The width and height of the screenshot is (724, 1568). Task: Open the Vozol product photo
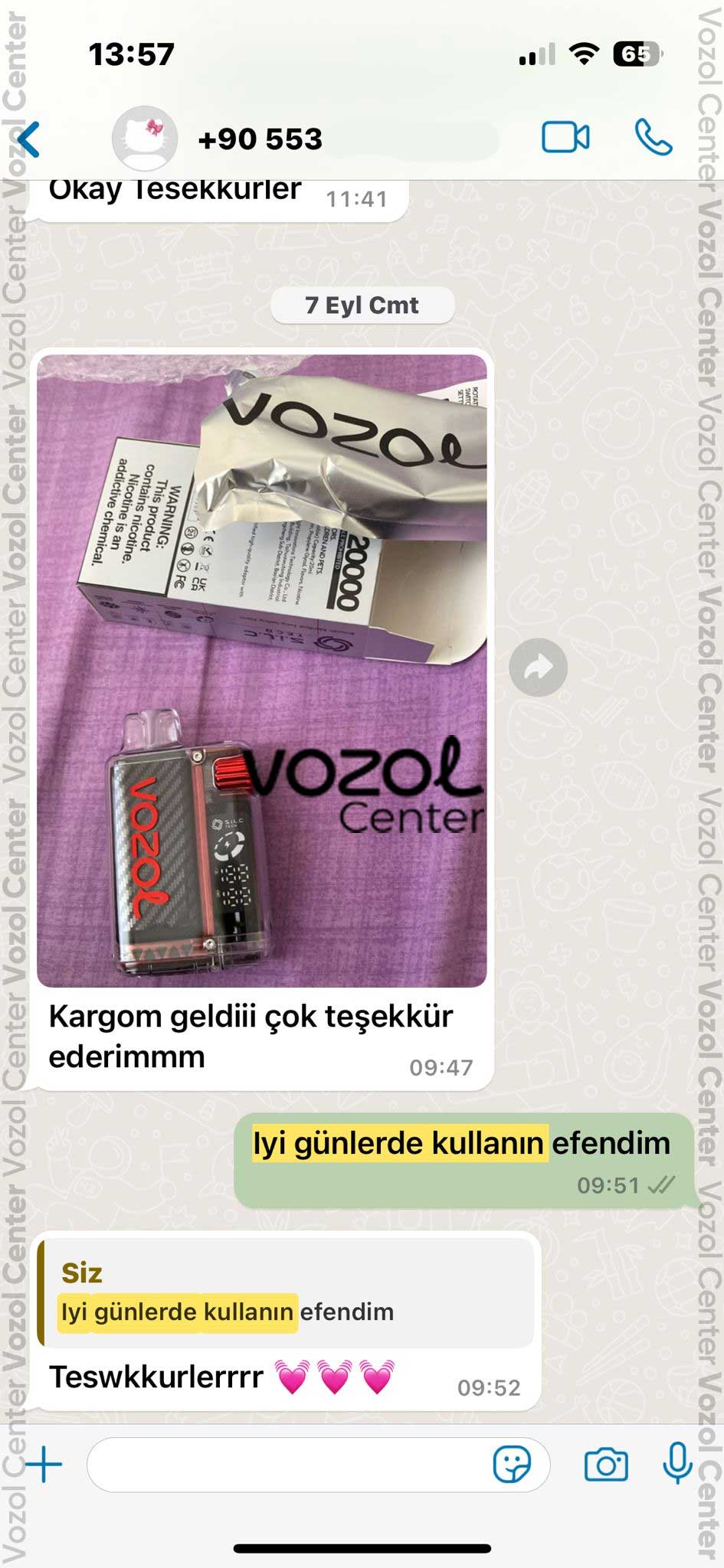coord(262,671)
